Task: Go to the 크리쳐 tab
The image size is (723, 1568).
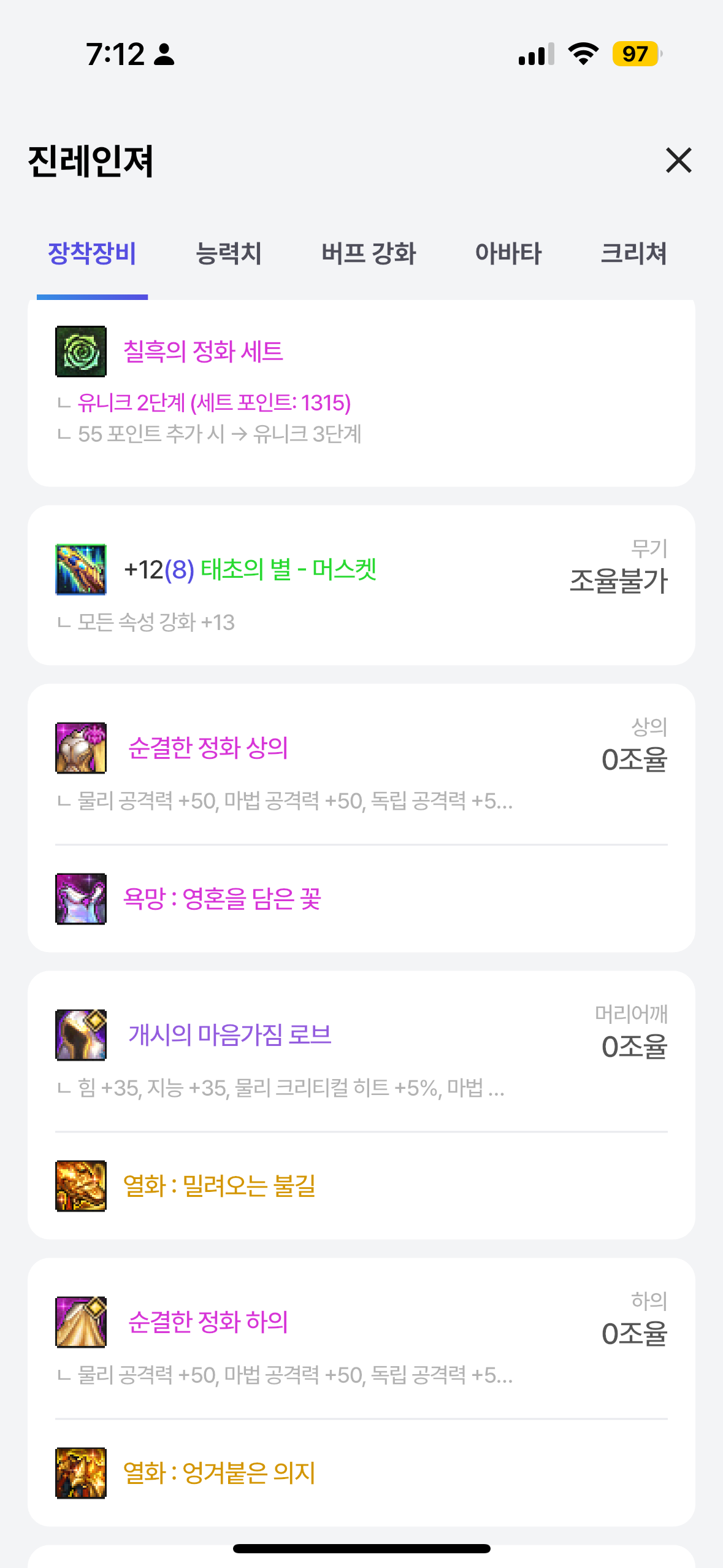Action: [x=633, y=253]
